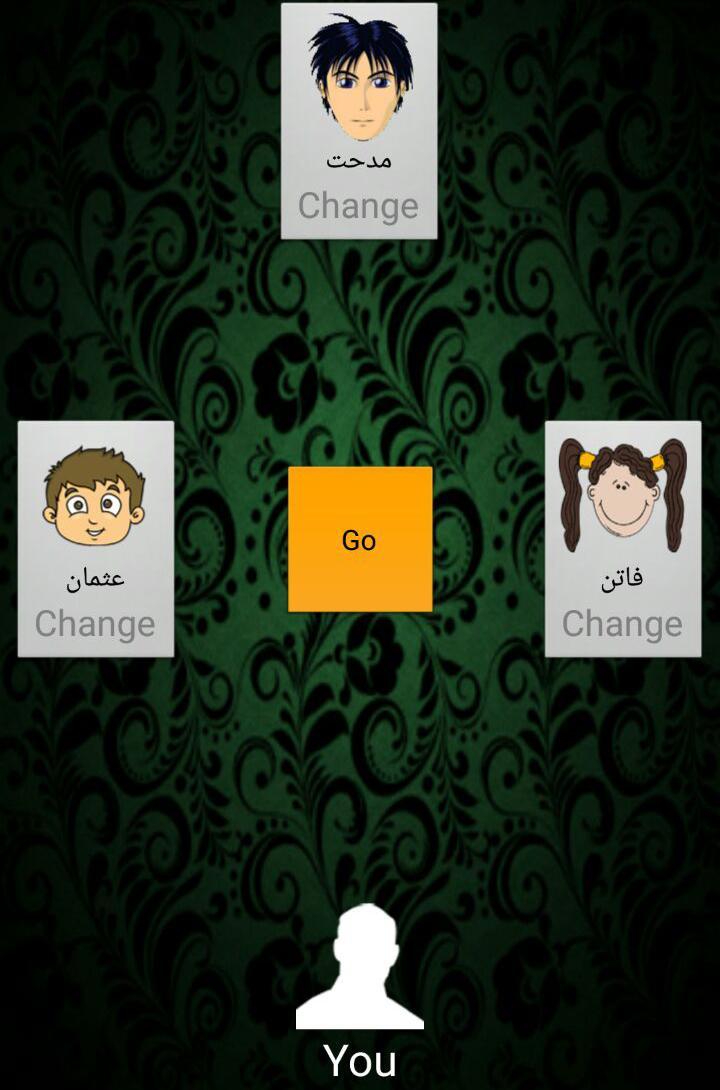
Task: Start the game with the Go button
Action: [x=360, y=539]
